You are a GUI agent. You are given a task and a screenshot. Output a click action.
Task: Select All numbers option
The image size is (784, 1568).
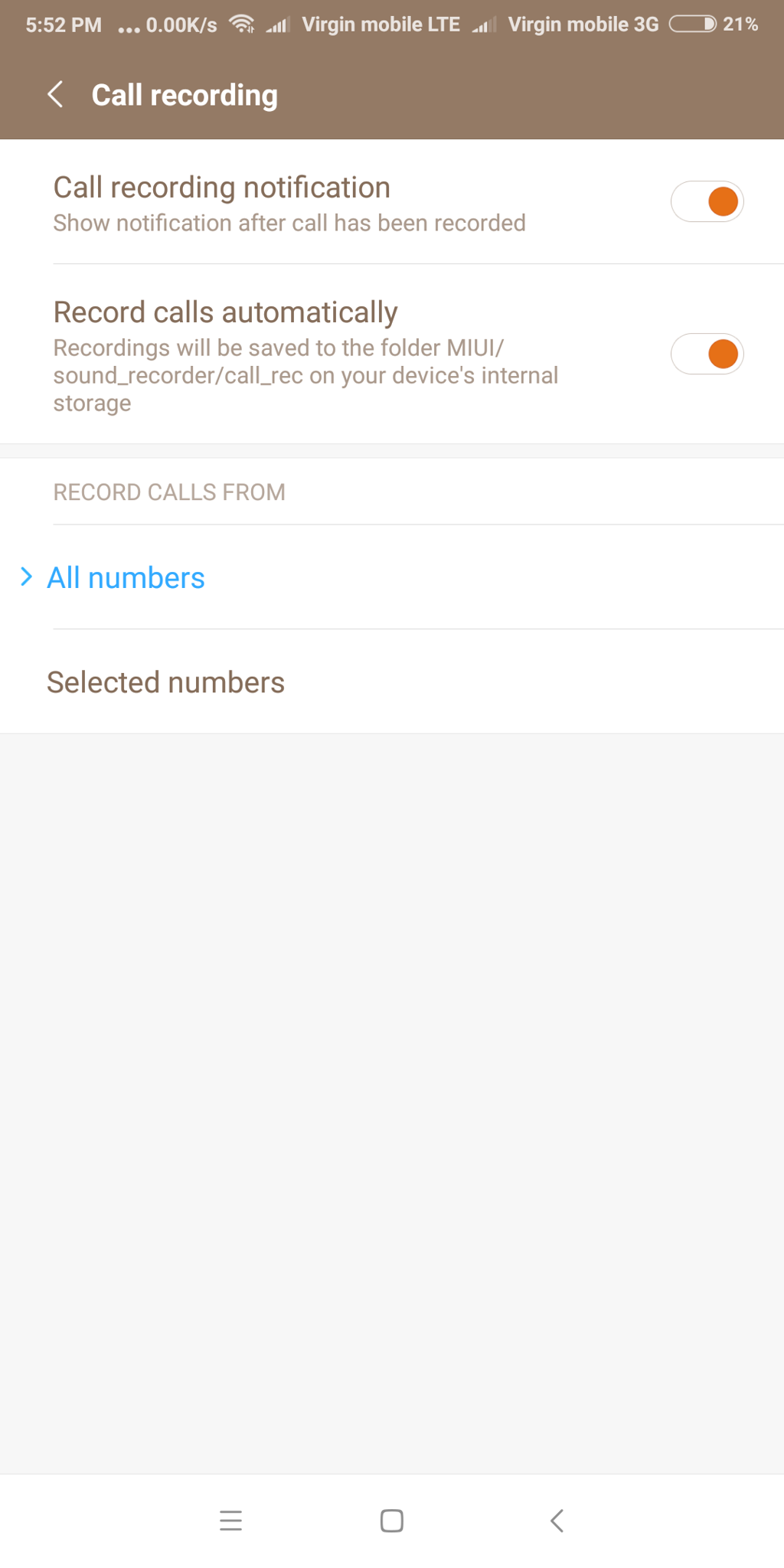[126, 578]
